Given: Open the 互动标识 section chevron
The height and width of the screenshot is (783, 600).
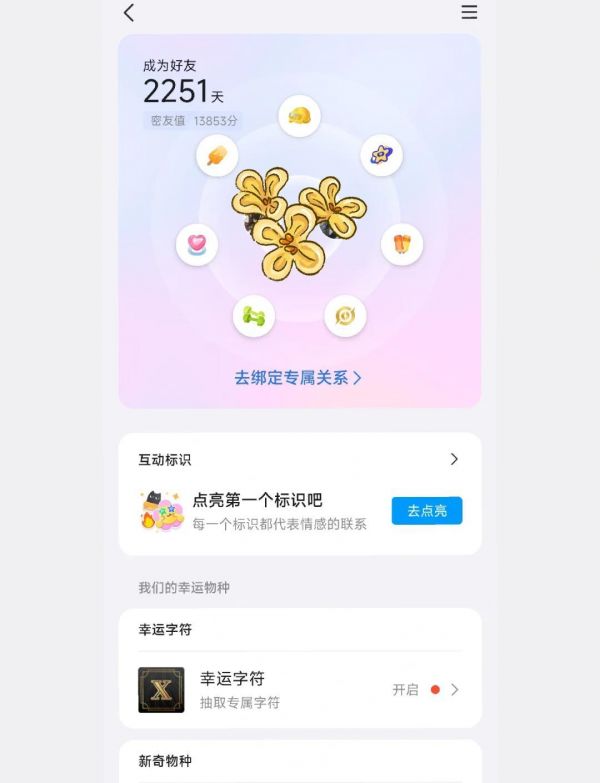Looking at the screenshot, I should click(x=454, y=459).
